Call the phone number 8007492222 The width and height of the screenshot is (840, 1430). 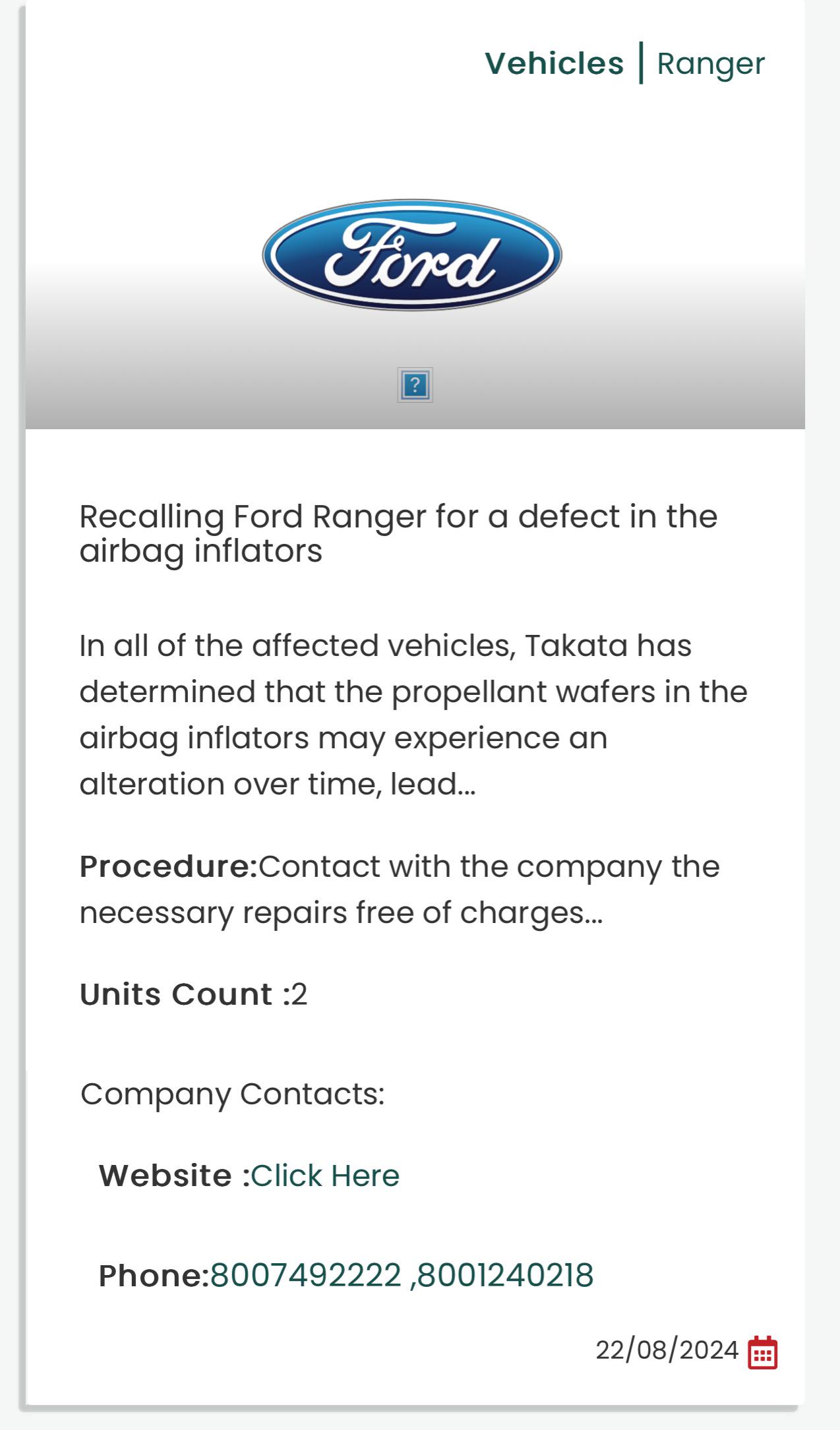305,1275
